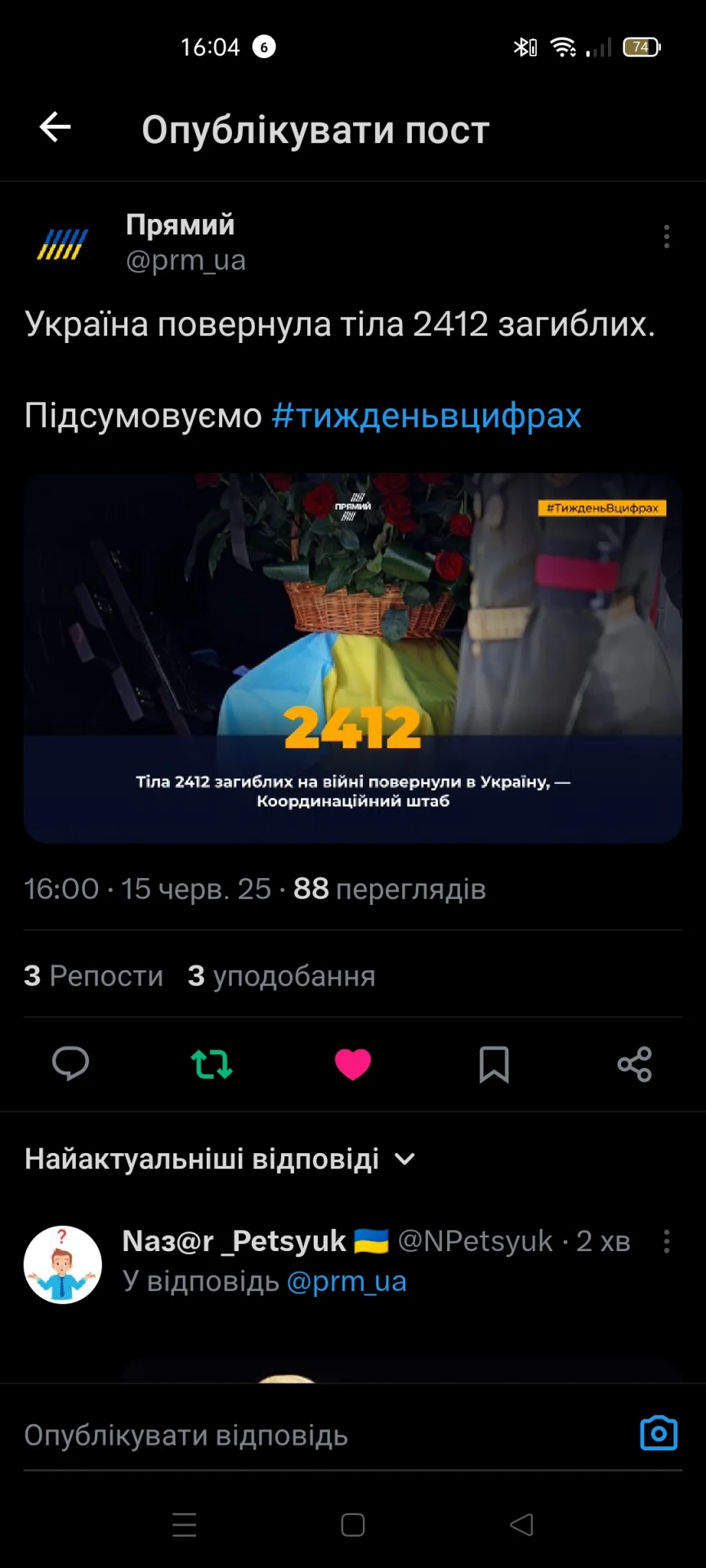Reply with the comment bubble icon
The image size is (706, 1568).
click(x=70, y=1064)
